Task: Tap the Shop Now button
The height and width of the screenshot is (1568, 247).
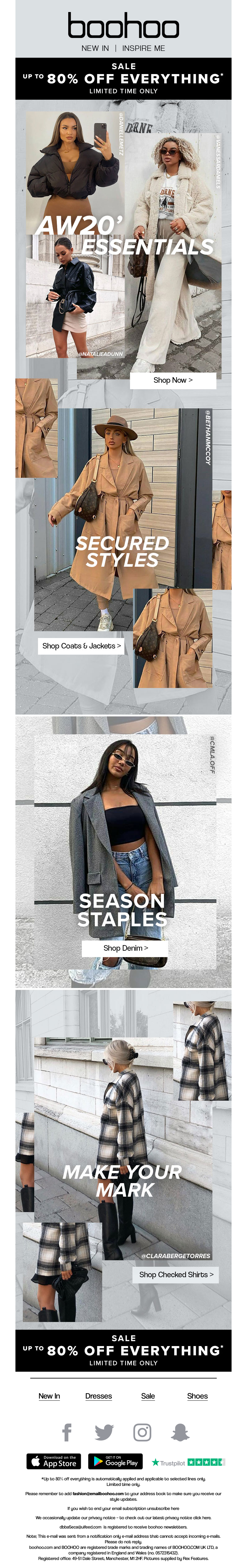Action: (173, 380)
